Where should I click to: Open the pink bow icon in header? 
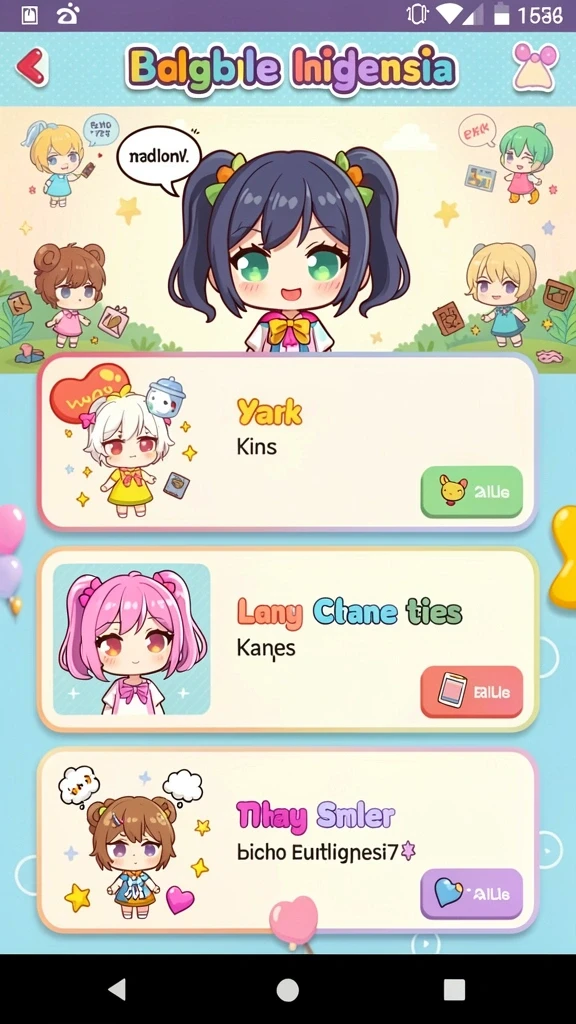click(x=536, y=67)
